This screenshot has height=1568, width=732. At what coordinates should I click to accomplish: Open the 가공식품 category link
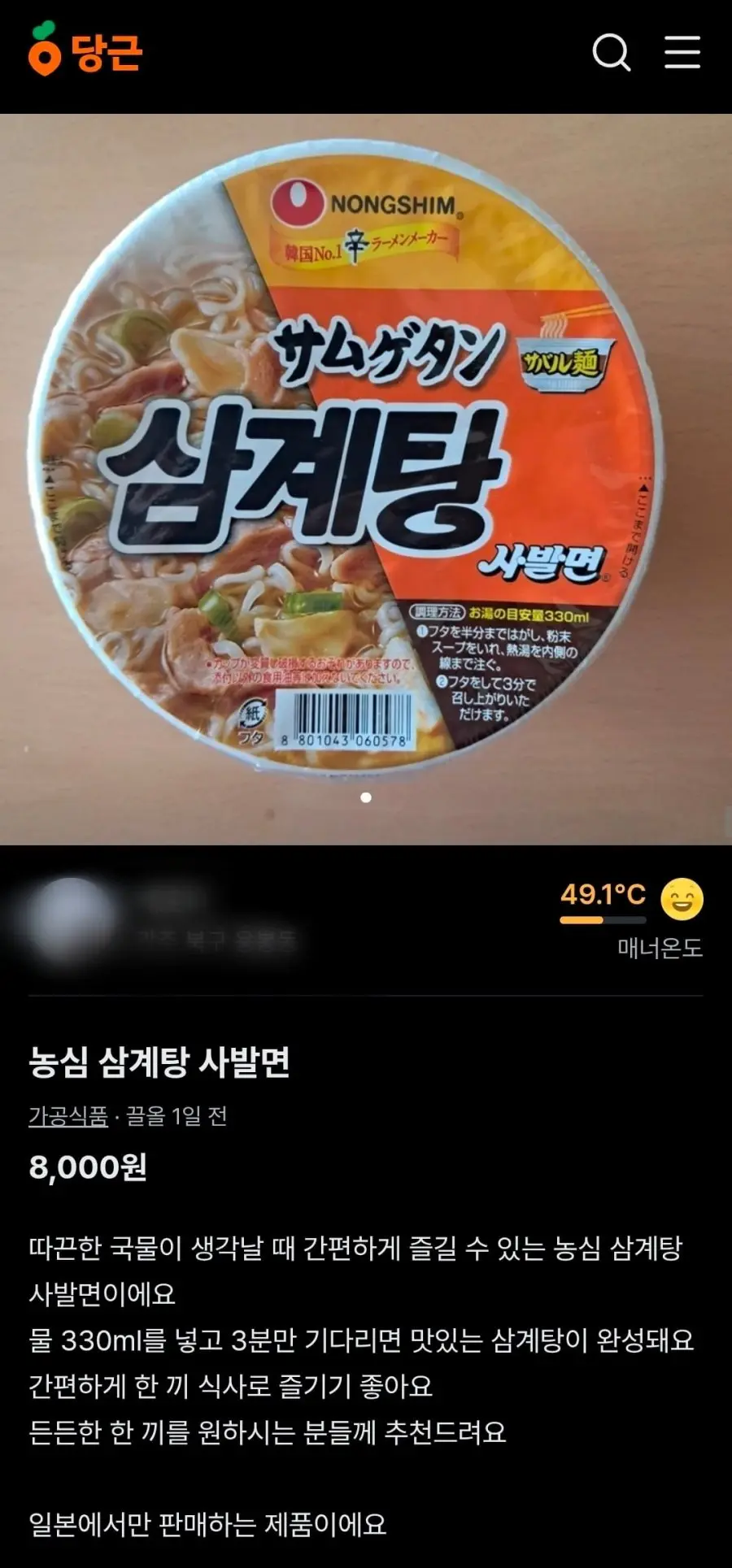[x=68, y=1116]
